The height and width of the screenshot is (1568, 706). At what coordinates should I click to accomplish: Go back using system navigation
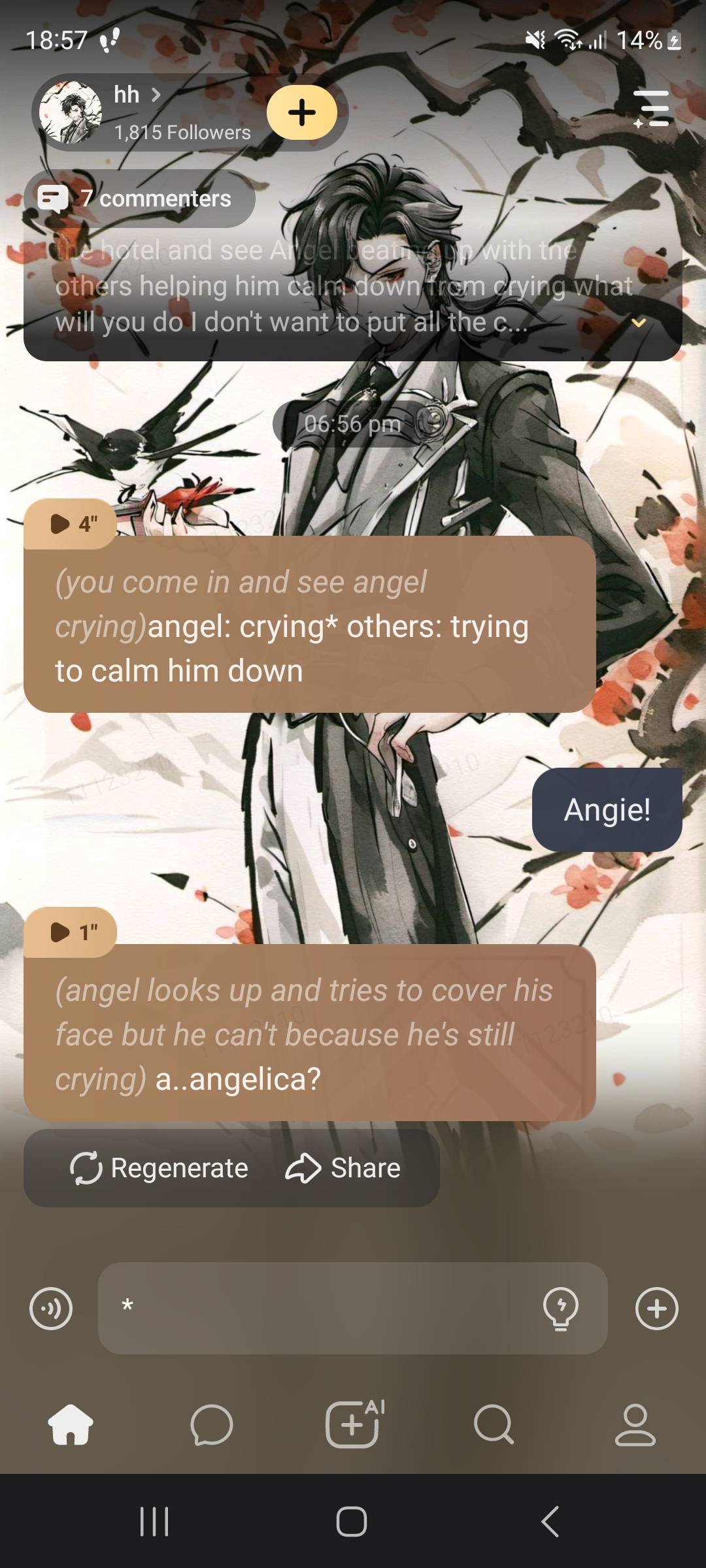coord(550,1522)
